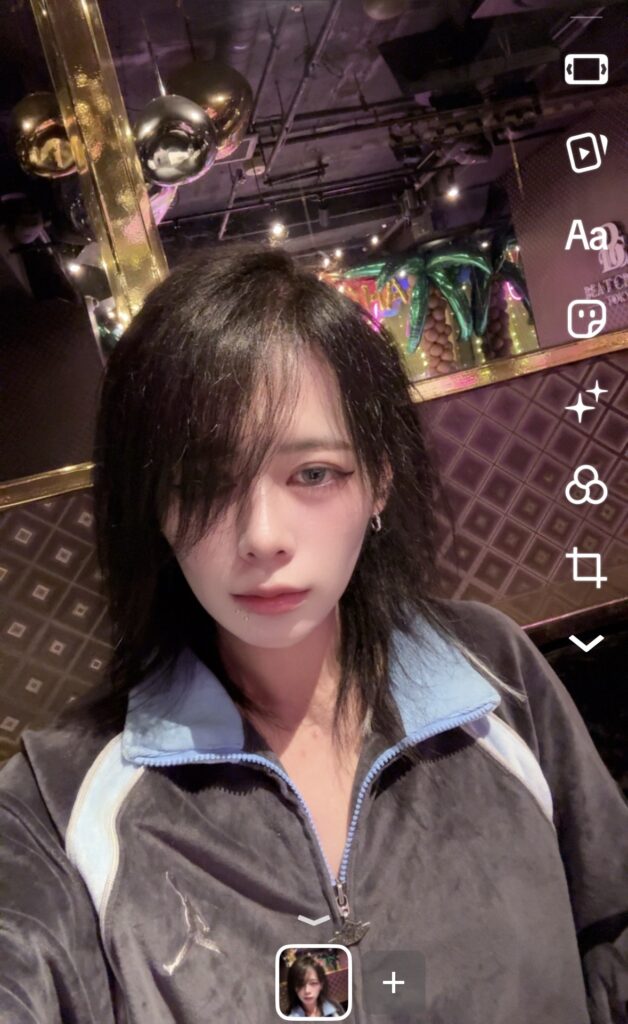628x1024 pixels.
Task: Select the current photo thumbnail
Action: 313,982
